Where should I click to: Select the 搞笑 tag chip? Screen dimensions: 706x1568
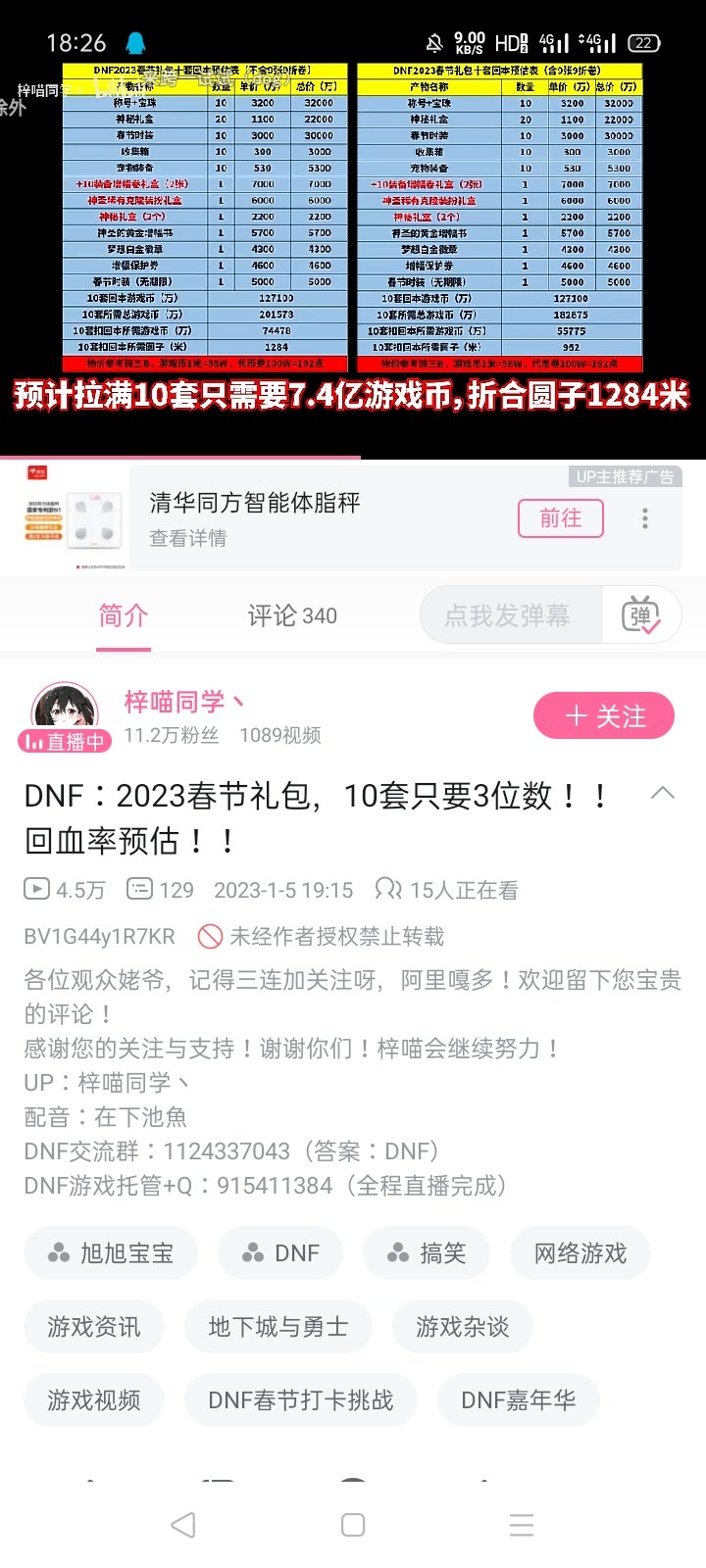427,1252
